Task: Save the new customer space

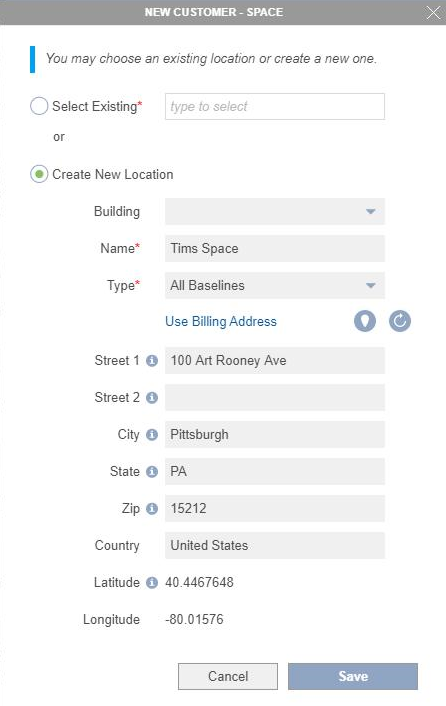Action: click(353, 676)
